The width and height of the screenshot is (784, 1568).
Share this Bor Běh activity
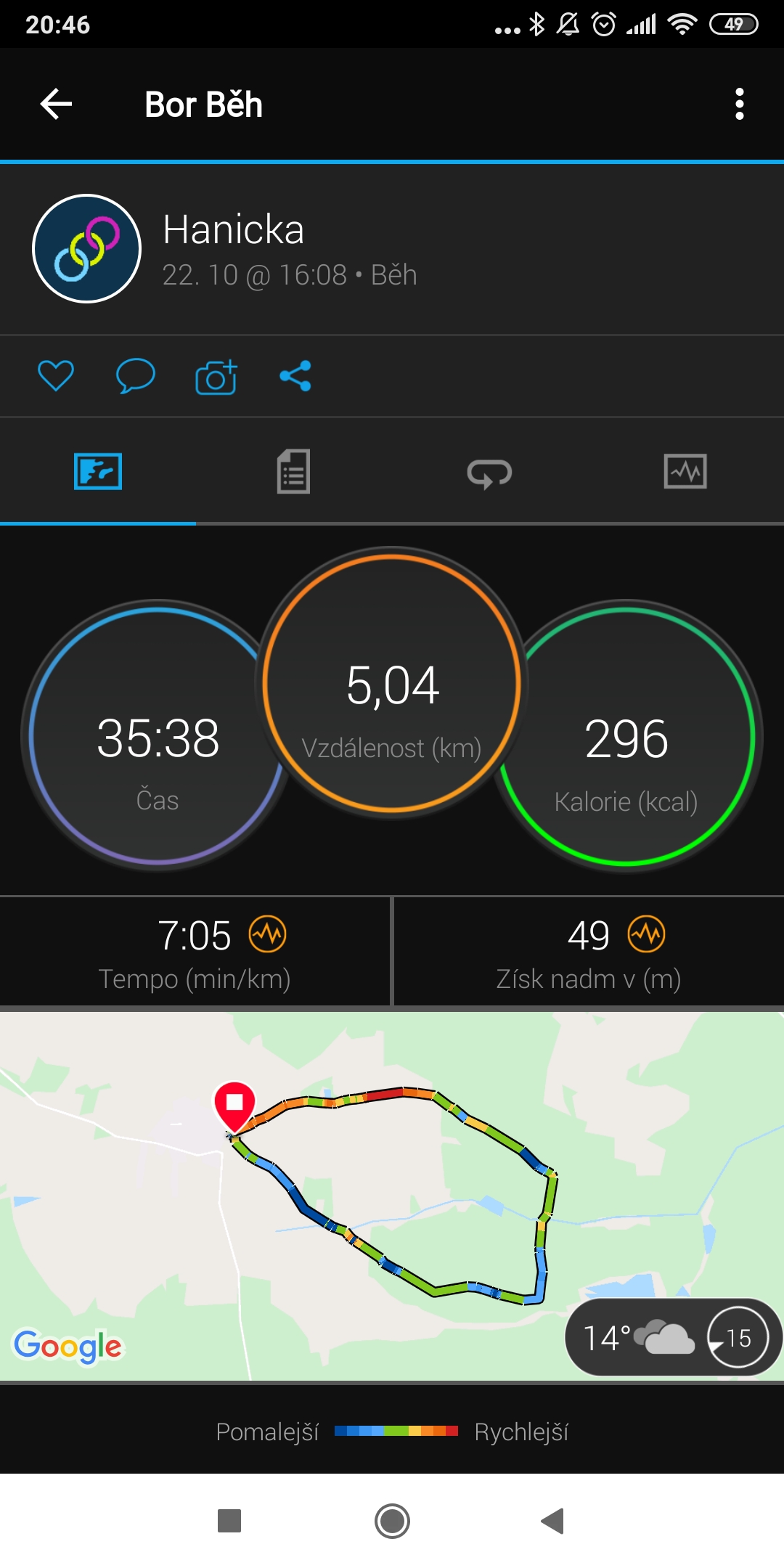[x=295, y=376]
